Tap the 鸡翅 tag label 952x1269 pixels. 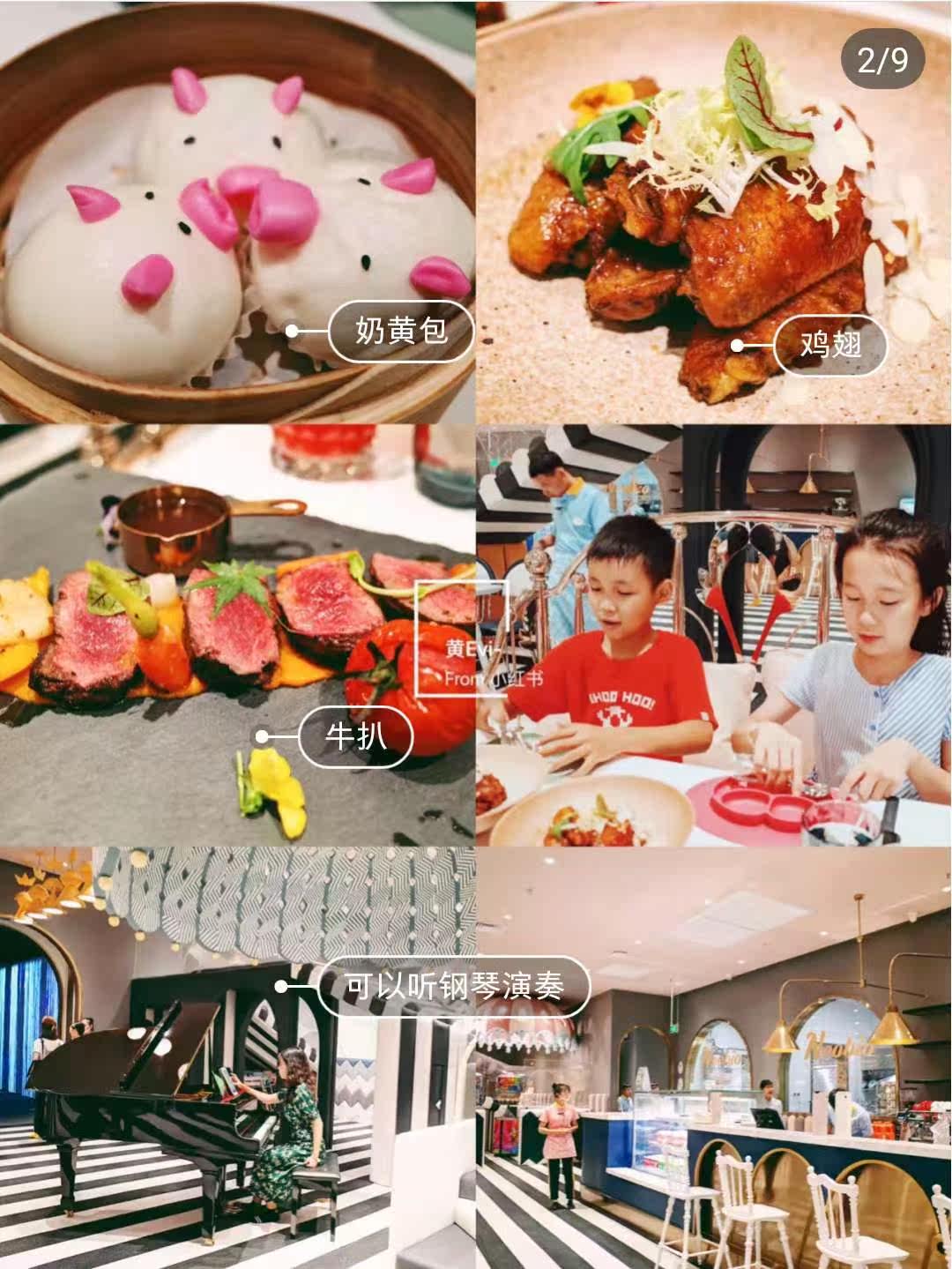829,345
